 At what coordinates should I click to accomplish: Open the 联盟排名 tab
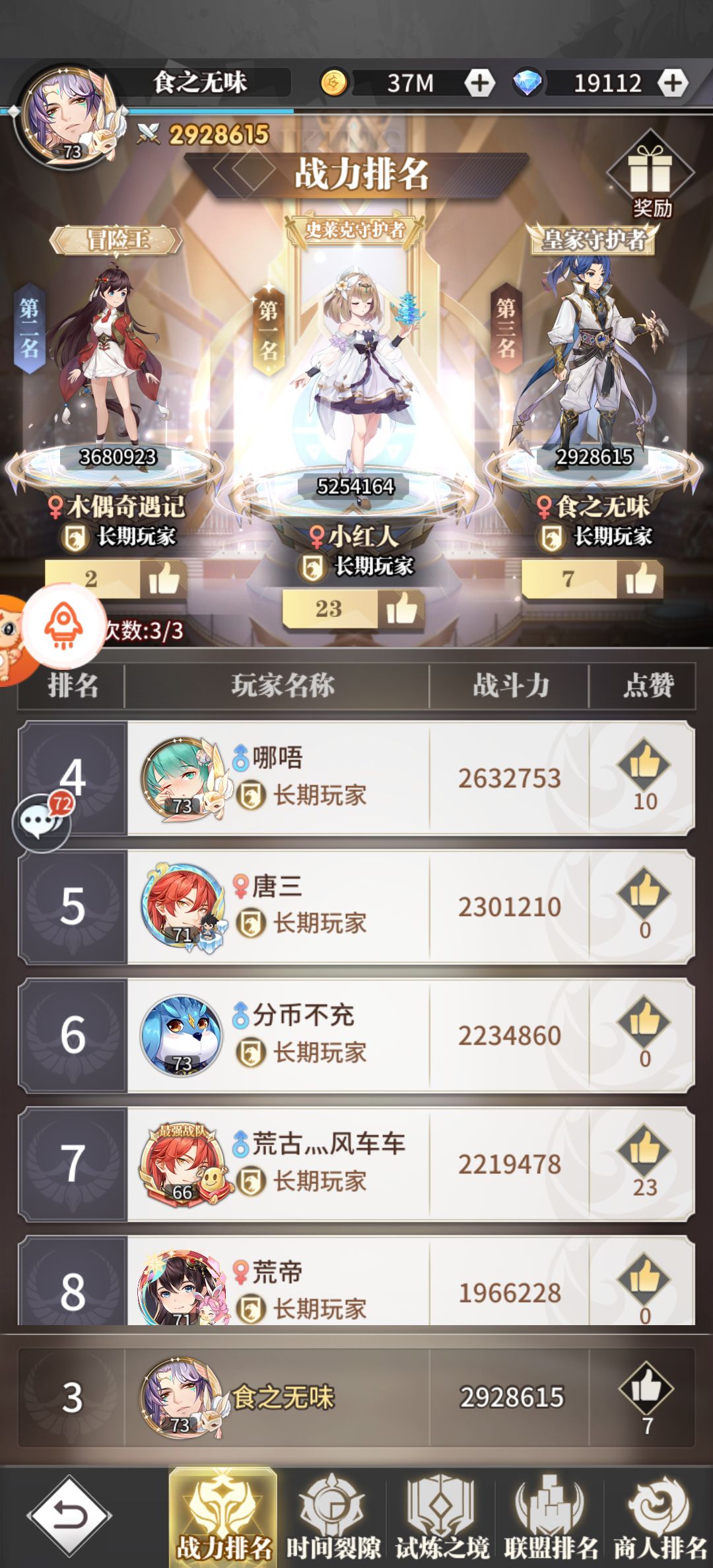pos(551,1519)
